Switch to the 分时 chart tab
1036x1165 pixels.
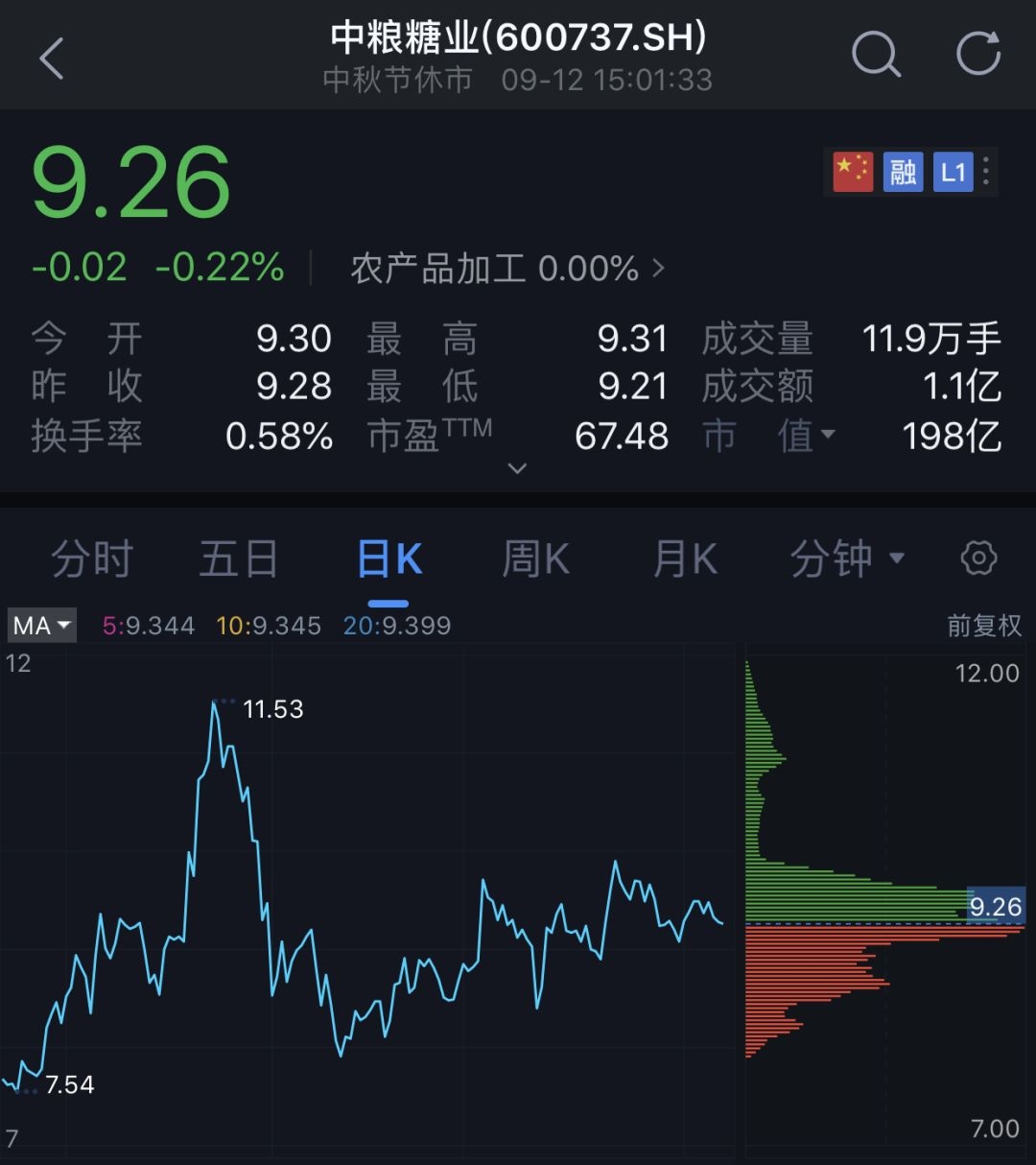pyautogui.click(x=92, y=559)
